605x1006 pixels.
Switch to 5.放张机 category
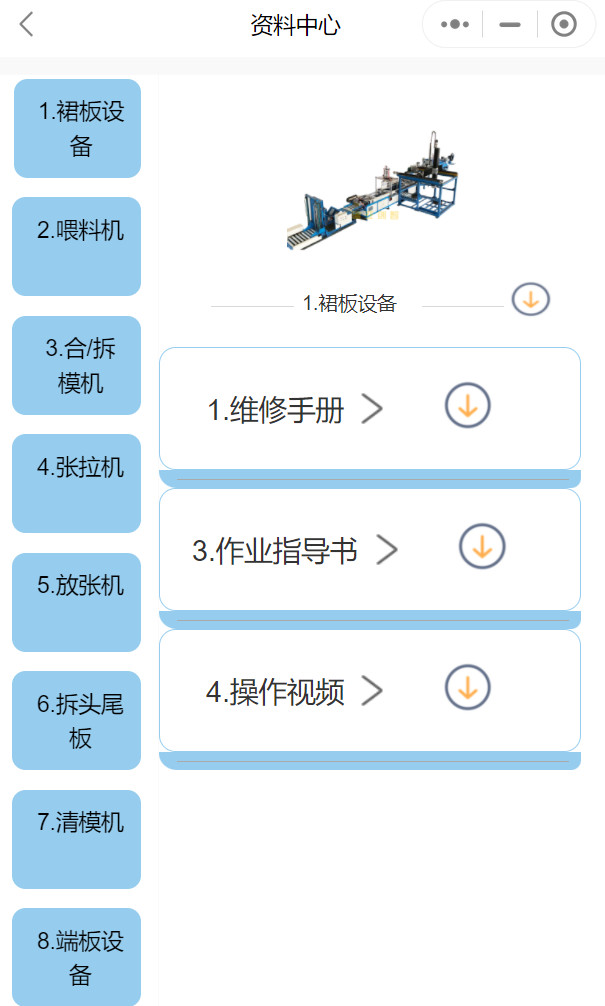77,602
